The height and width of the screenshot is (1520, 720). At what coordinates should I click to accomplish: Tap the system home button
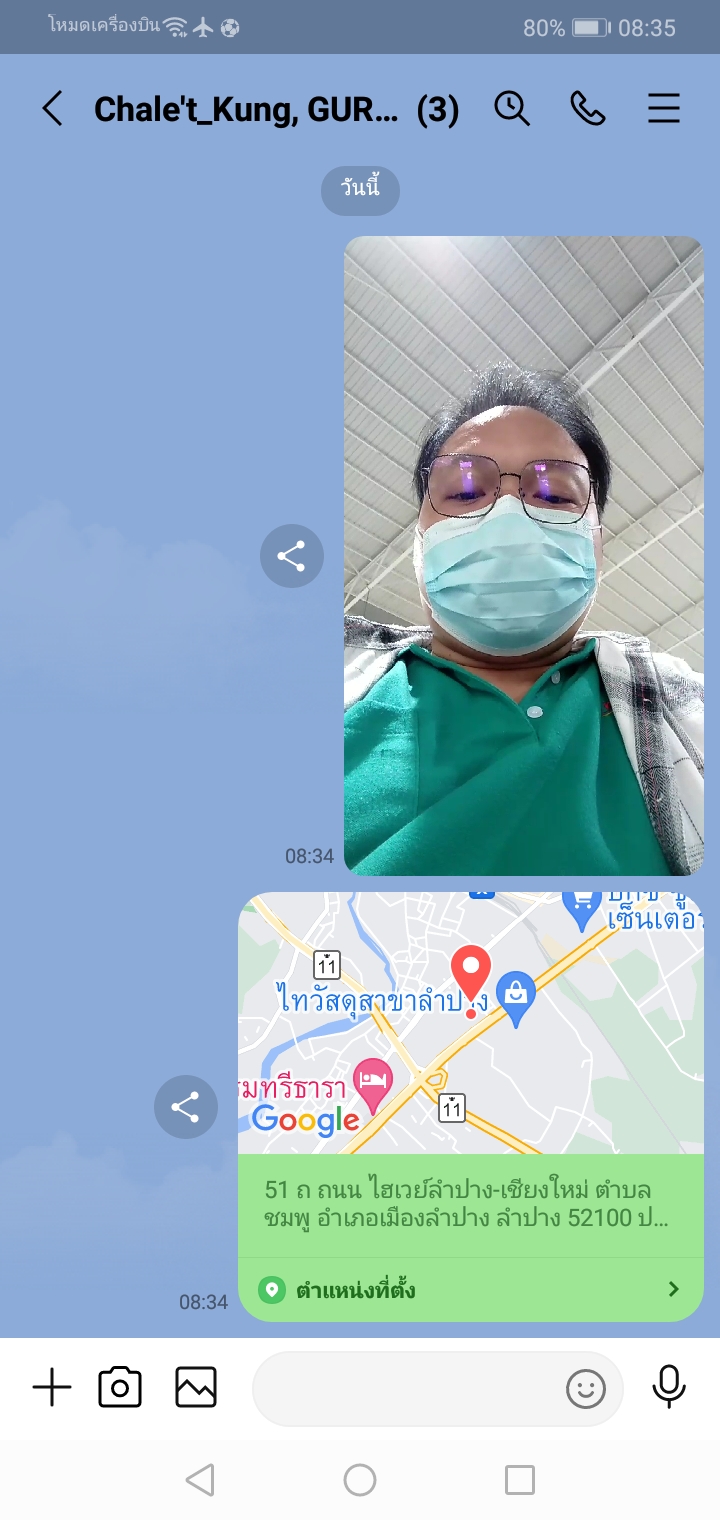pos(360,1480)
